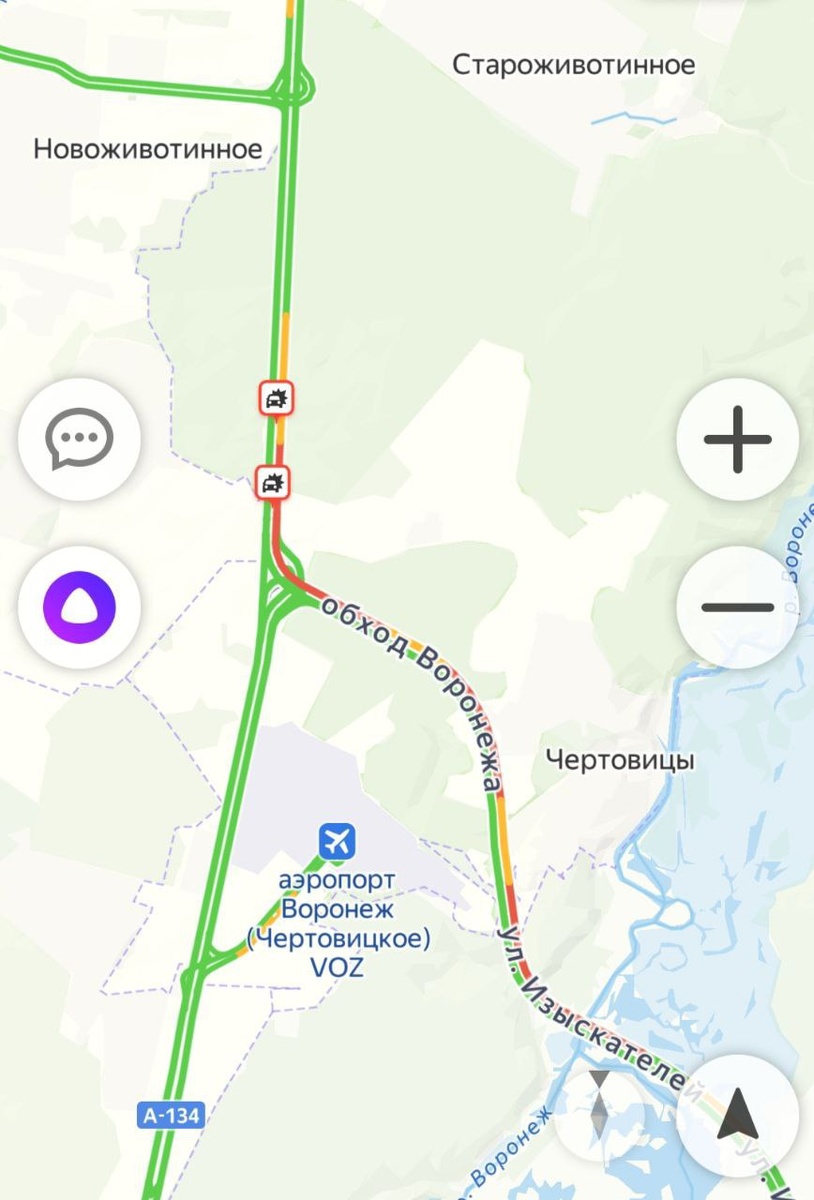
Task: Open road chat messages
Action: click(x=79, y=439)
